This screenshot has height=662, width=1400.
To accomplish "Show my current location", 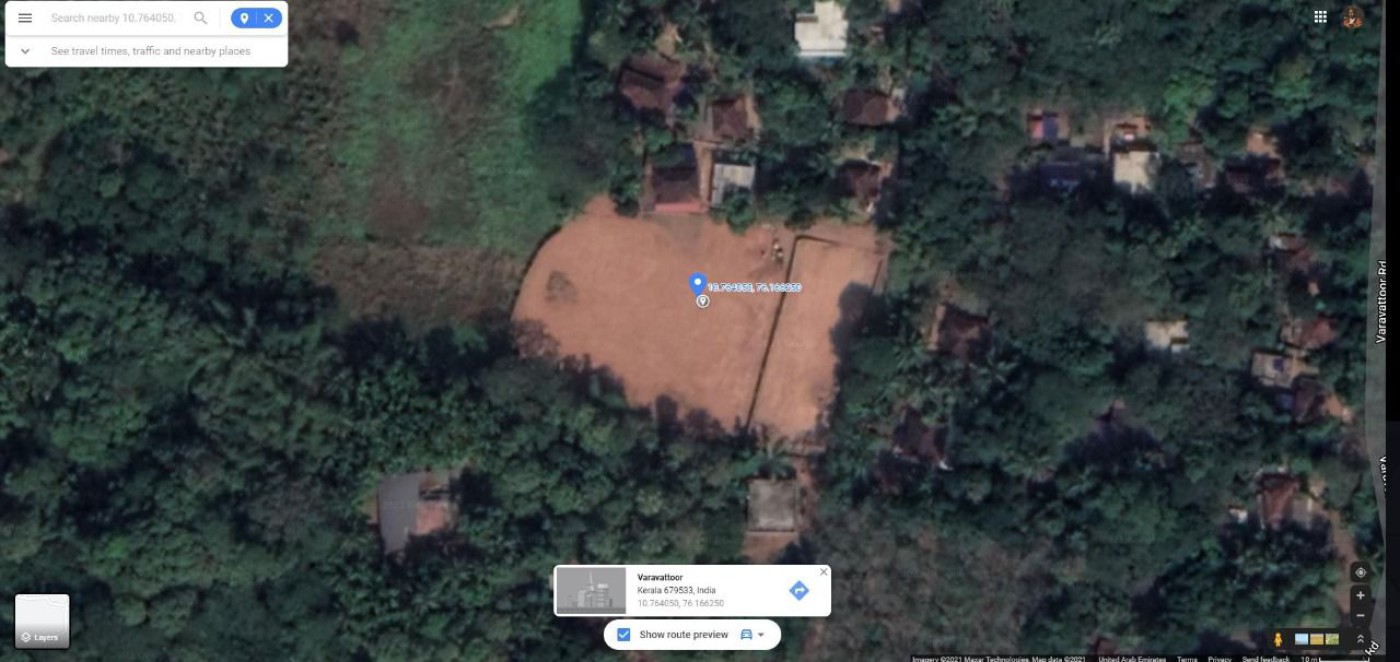I will tap(1360, 572).
